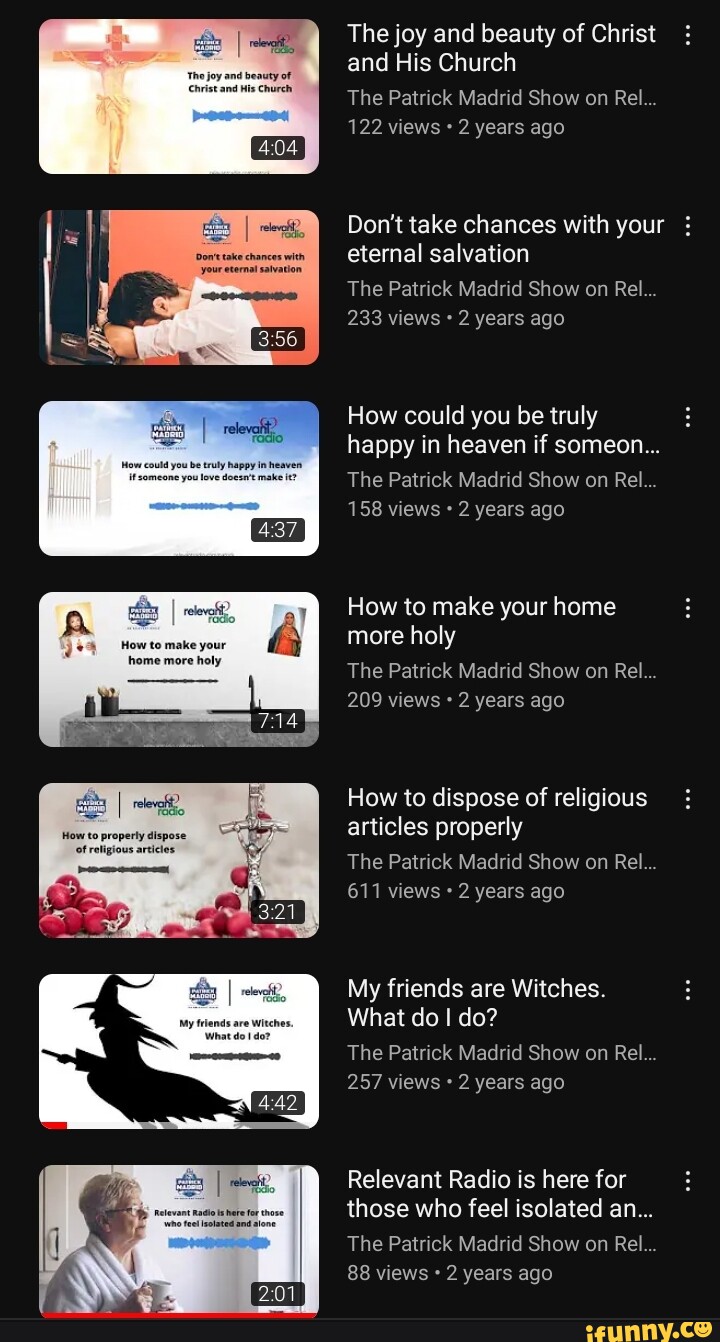Screen dimensions: 720x1342
Task: Open options for "The joy and beauty of Christ"
Action: pos(687,36)
